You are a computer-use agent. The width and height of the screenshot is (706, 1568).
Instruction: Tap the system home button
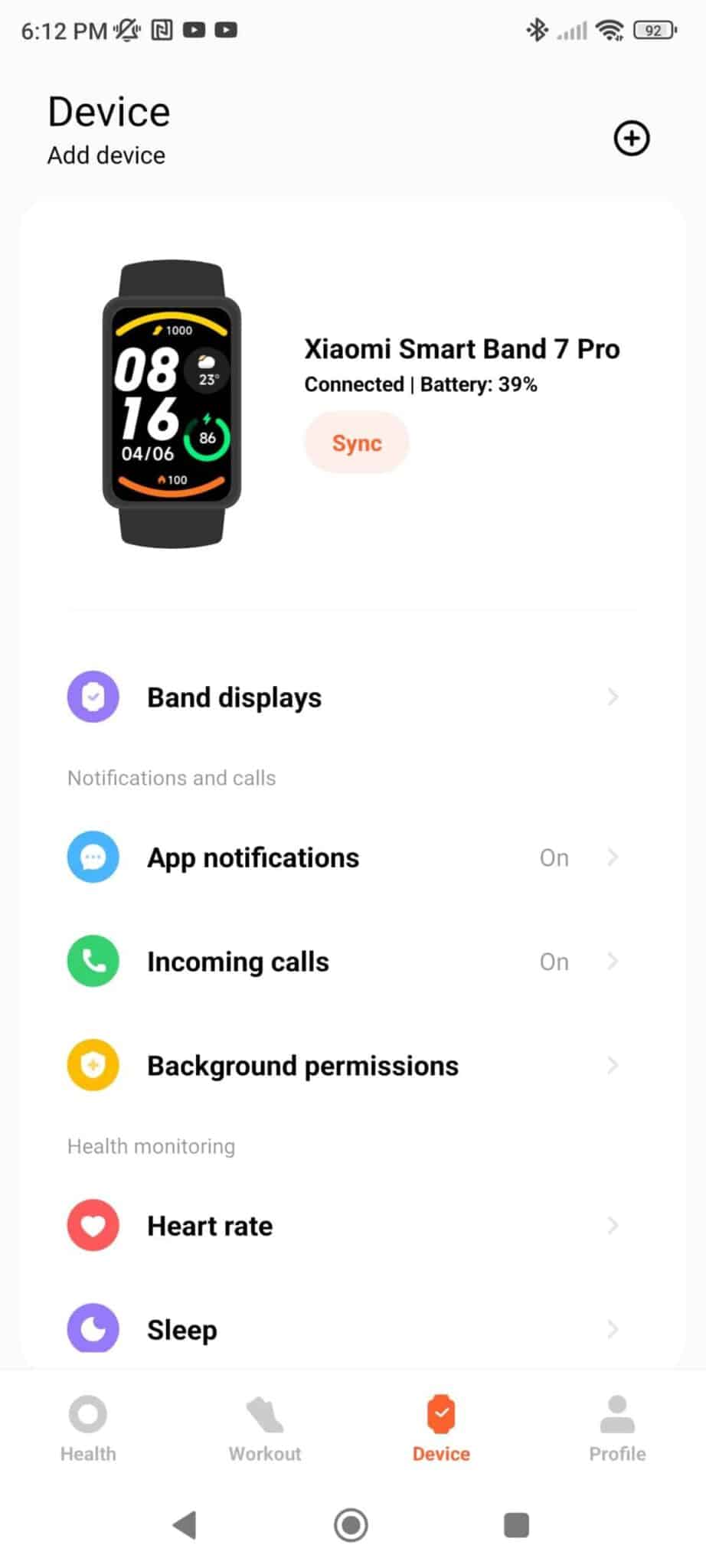click(351, 1525)
